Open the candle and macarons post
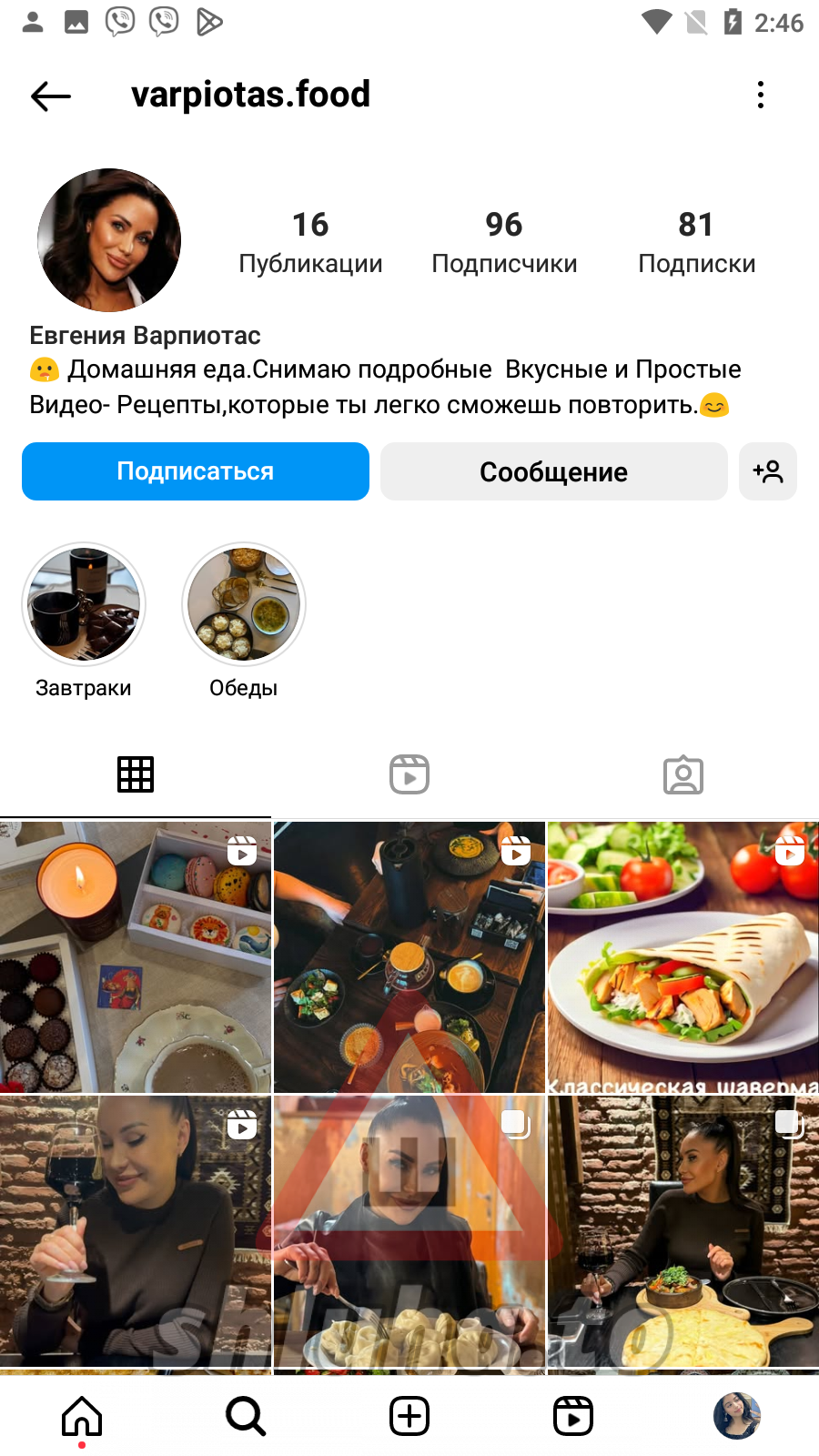Image resolution: width=819 pixels, height=1456 pixels. (x=136, y=956)
